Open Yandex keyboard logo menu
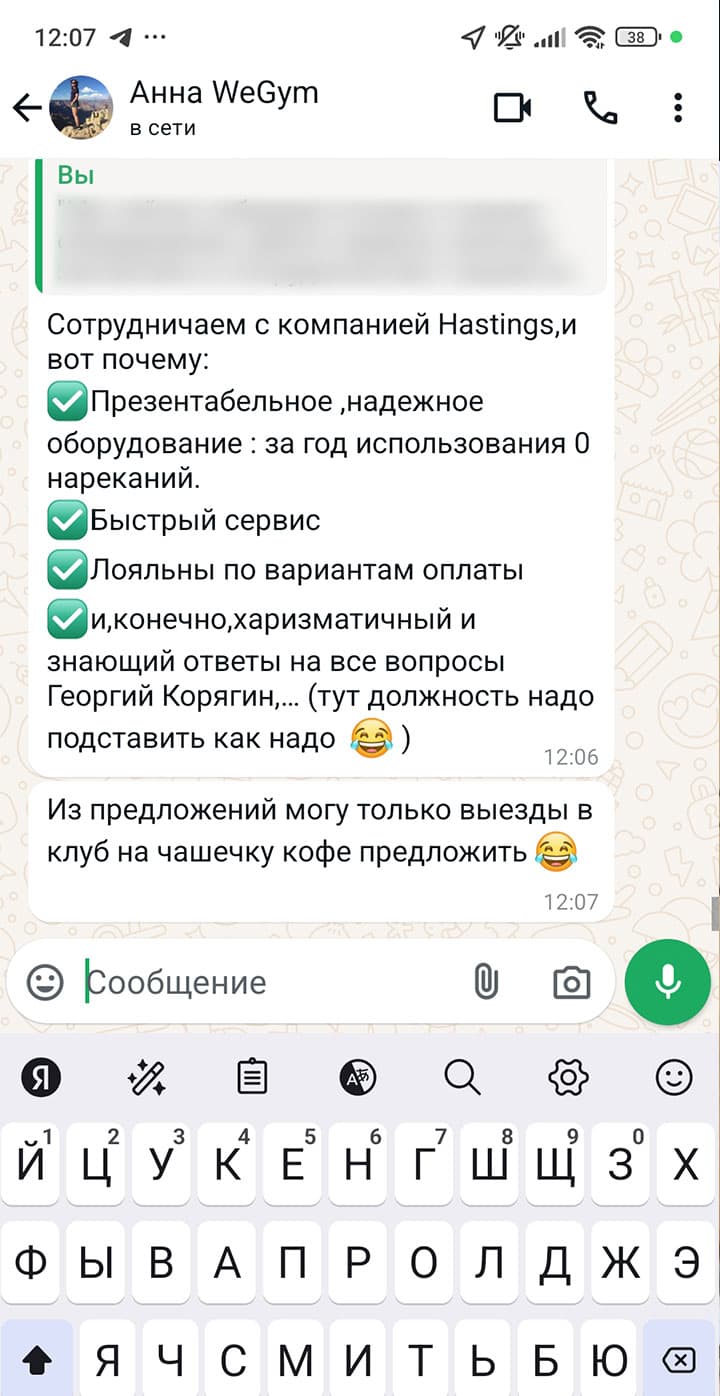 click(41, 1077)
